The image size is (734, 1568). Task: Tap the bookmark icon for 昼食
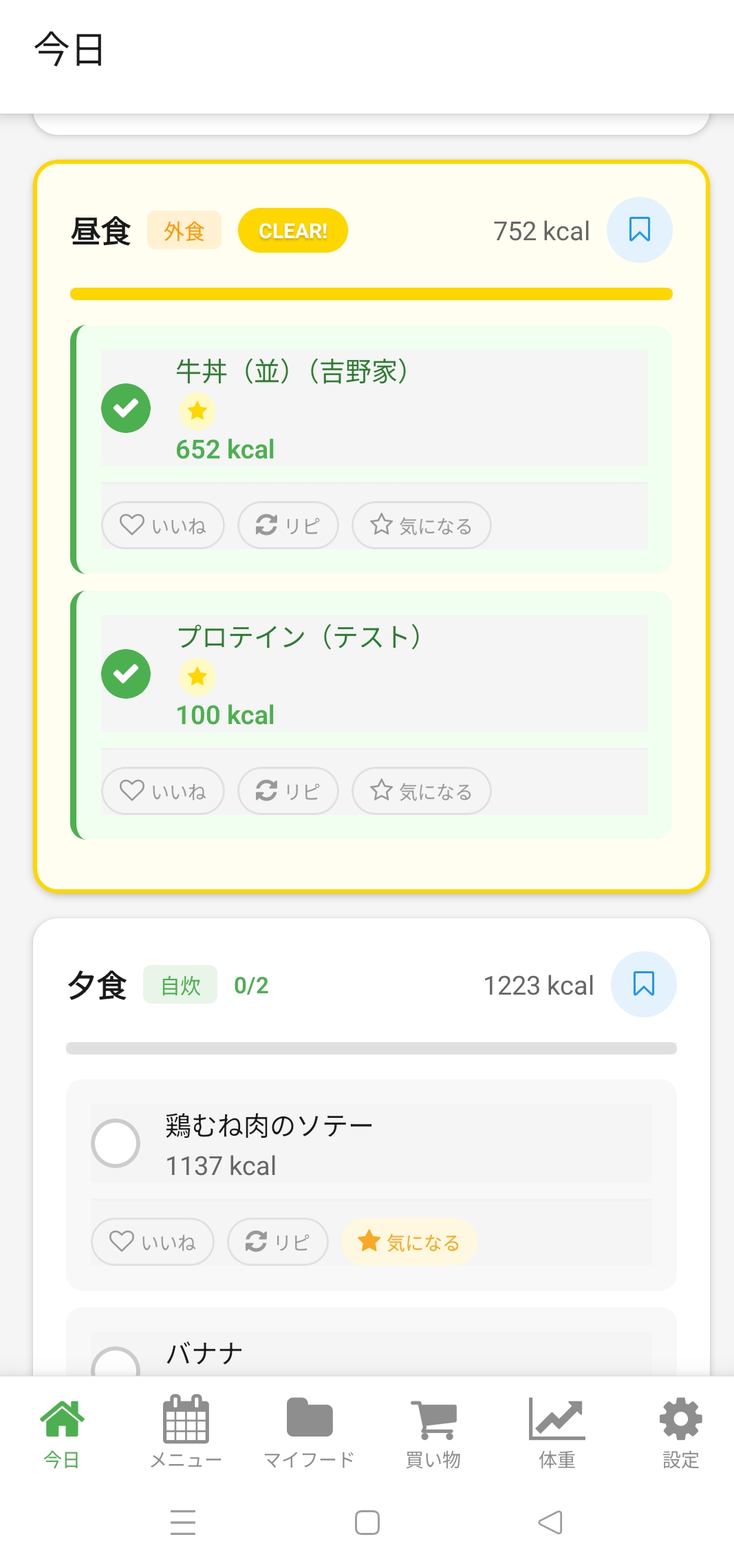639,231
